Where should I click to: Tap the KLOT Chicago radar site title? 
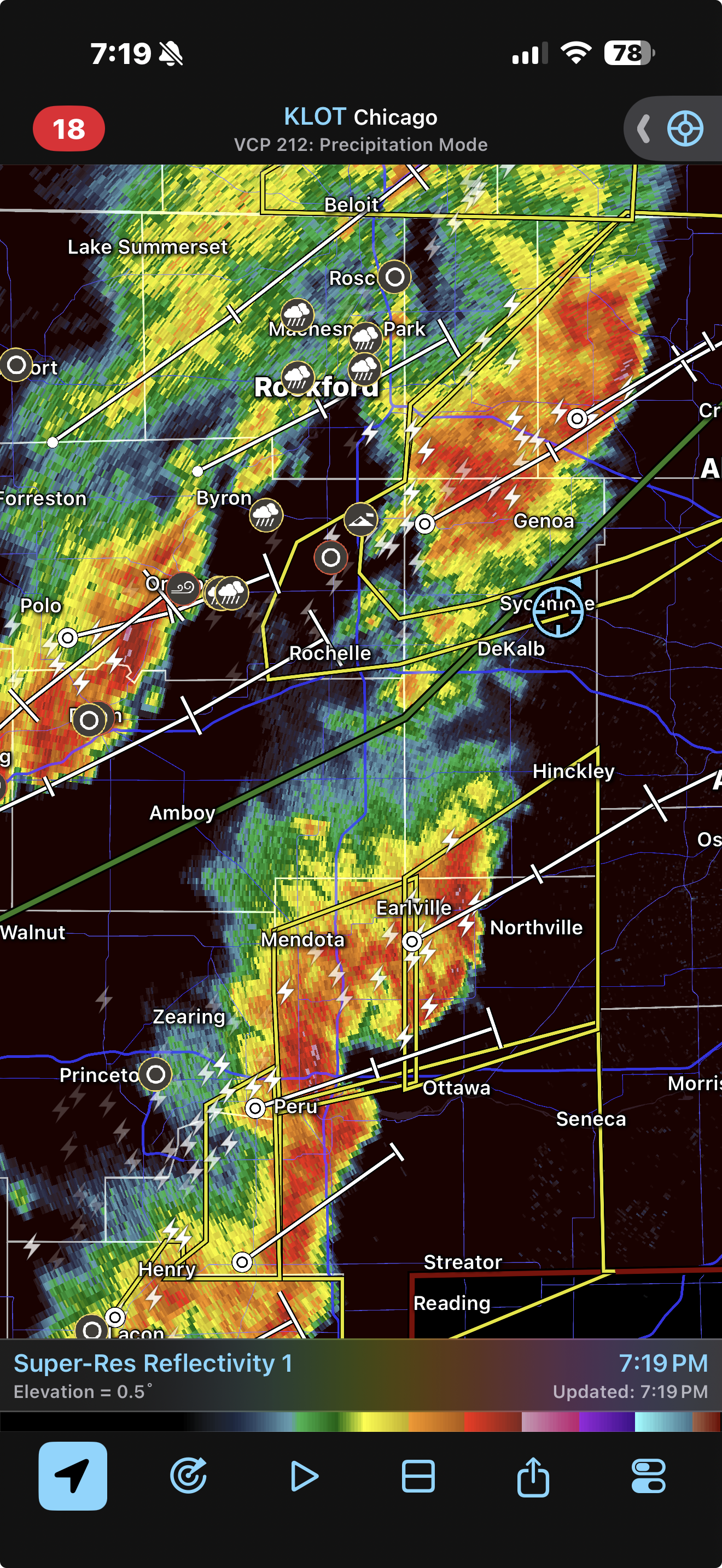coord(360,117)
